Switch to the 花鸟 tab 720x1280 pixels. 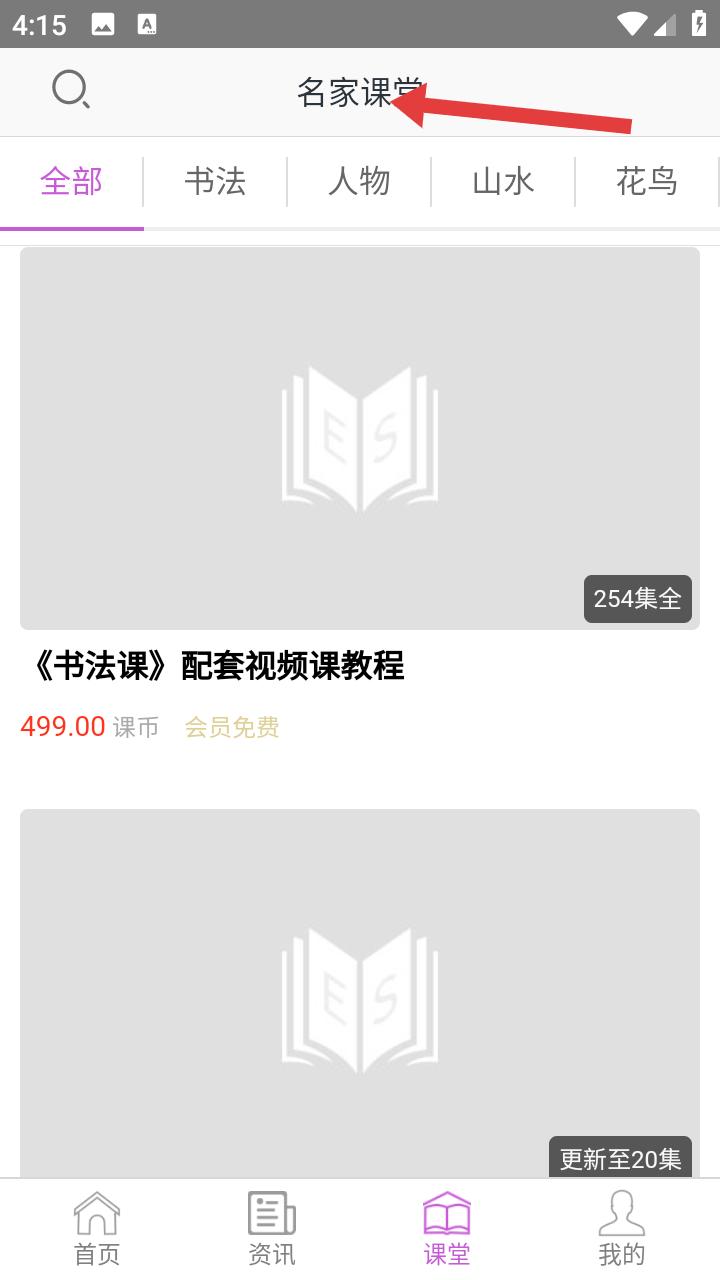coord(647,182)
